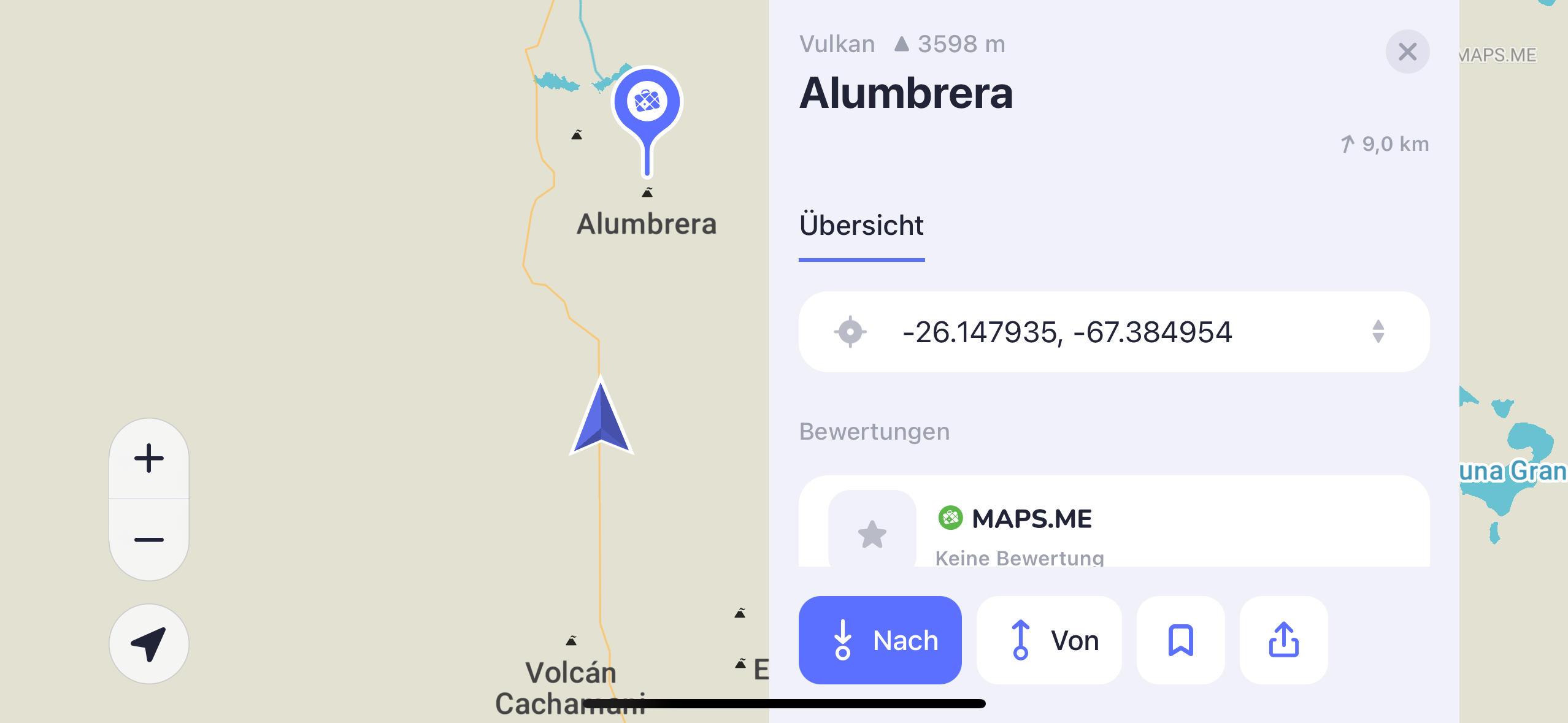Zoom in on the map
Screen dimensions: 1568x723
(149, 459)
